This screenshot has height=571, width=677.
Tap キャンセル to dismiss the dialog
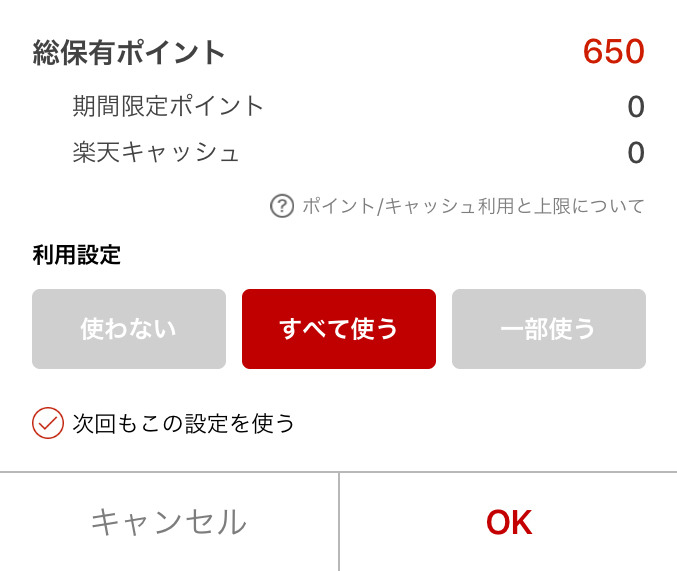pos(169,522)
